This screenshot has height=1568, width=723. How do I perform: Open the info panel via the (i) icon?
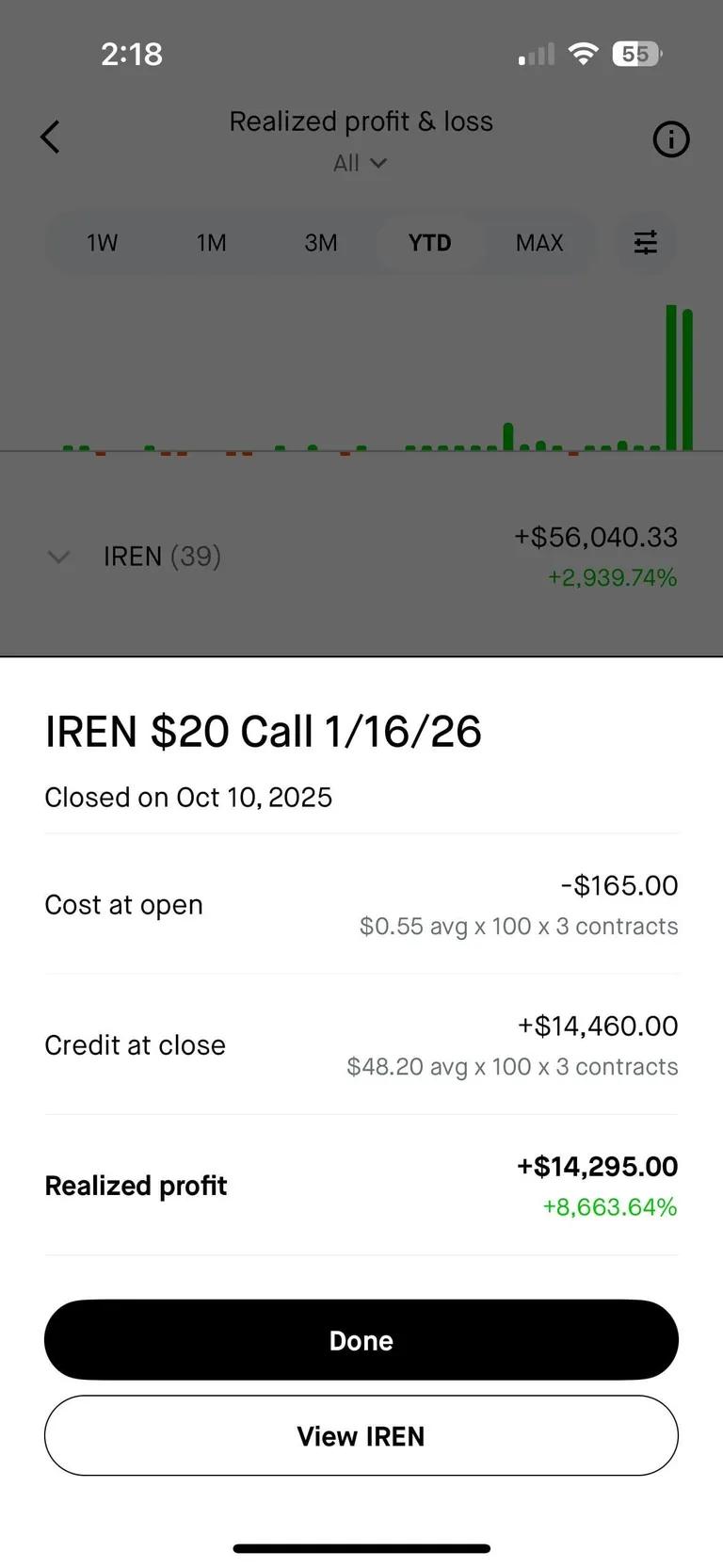click(x=670, y=139)
